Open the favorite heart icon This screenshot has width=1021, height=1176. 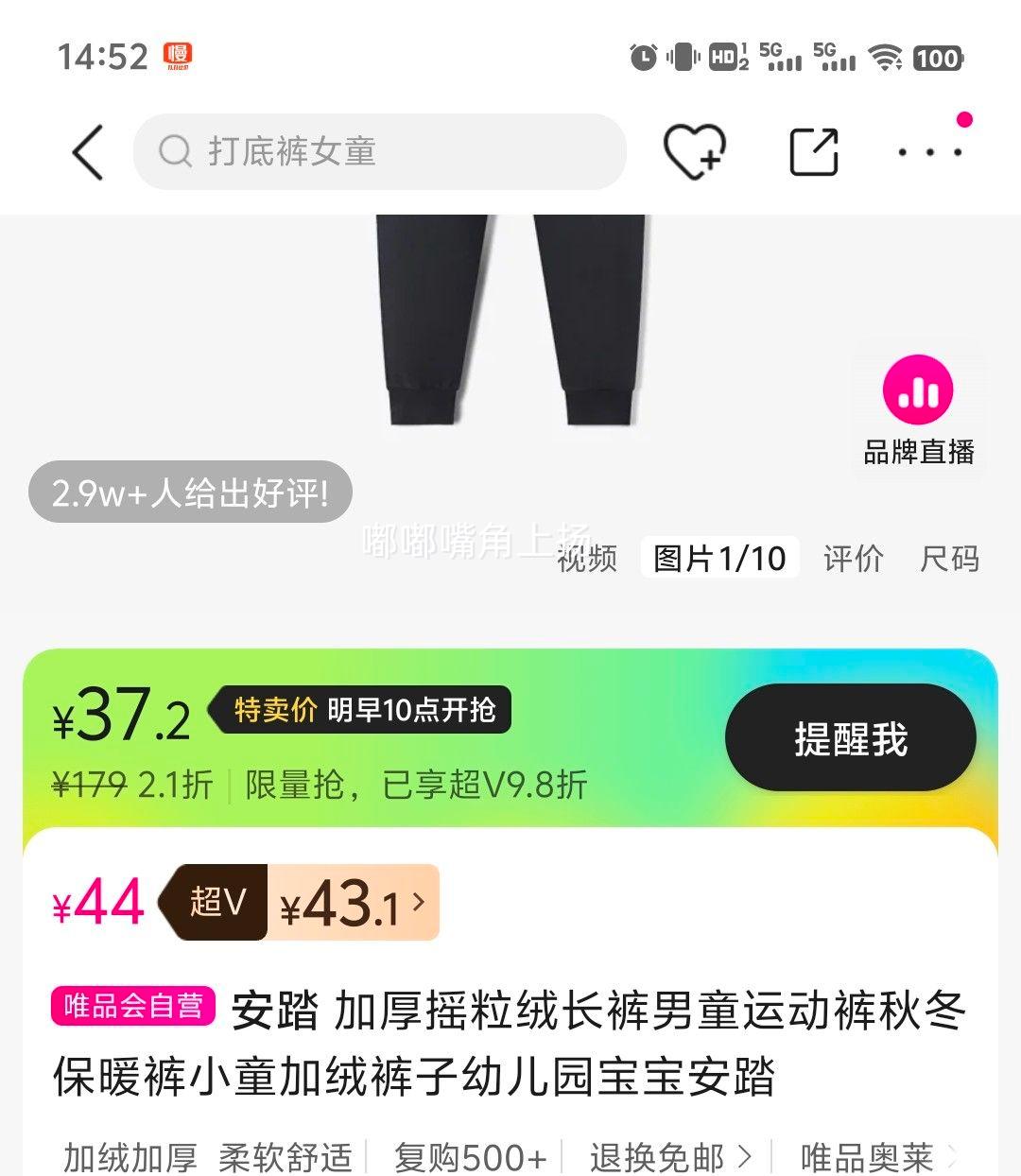click(697, 149)
